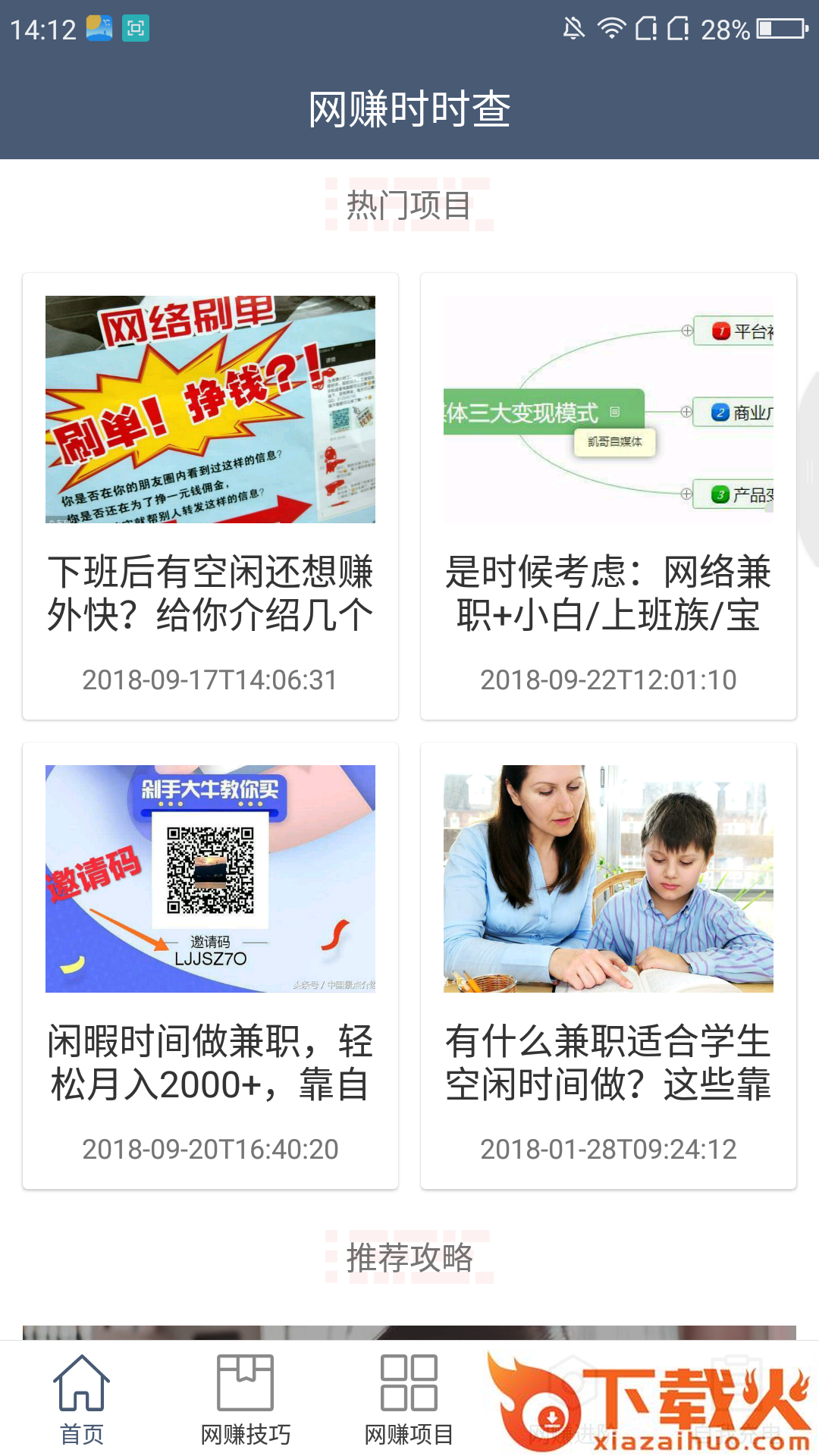Viewport: 819px width, 1456px height.
Task: Open the article 有什么兼职适合学生
Action: pyautogui.click(x=608, y=965)
